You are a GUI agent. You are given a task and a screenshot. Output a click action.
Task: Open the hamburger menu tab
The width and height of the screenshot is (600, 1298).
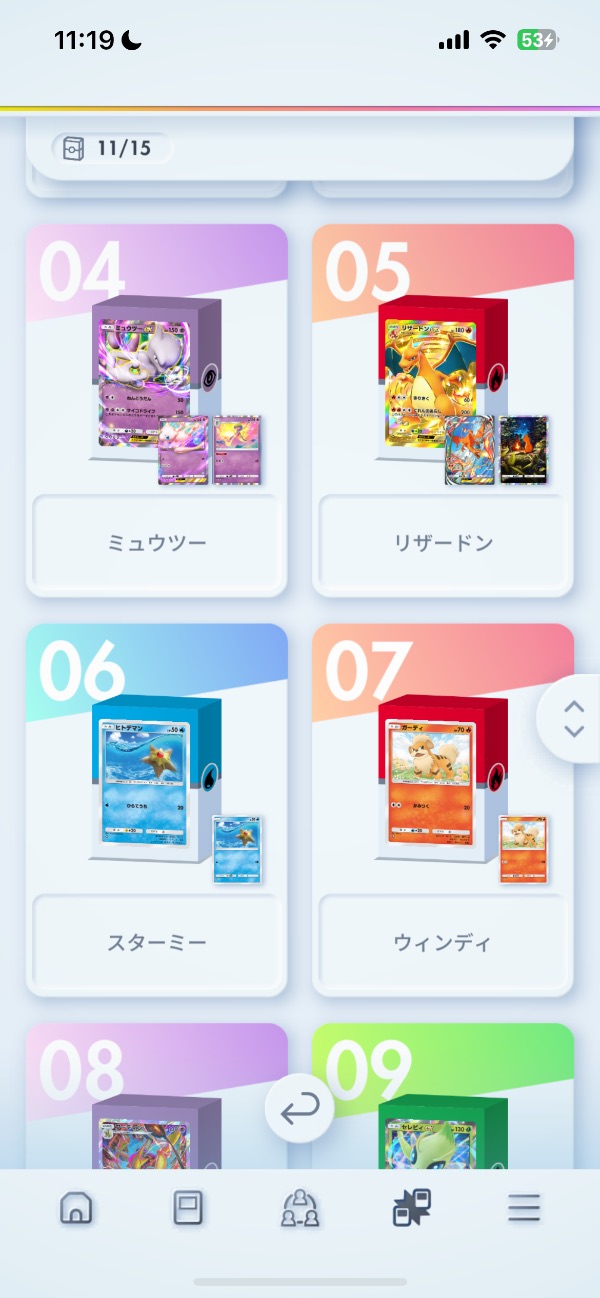(524, 1209)
